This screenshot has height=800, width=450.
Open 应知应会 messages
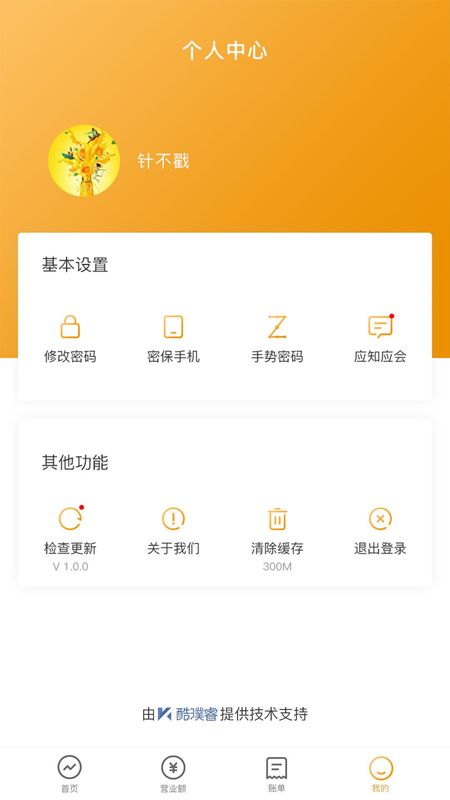380,339
